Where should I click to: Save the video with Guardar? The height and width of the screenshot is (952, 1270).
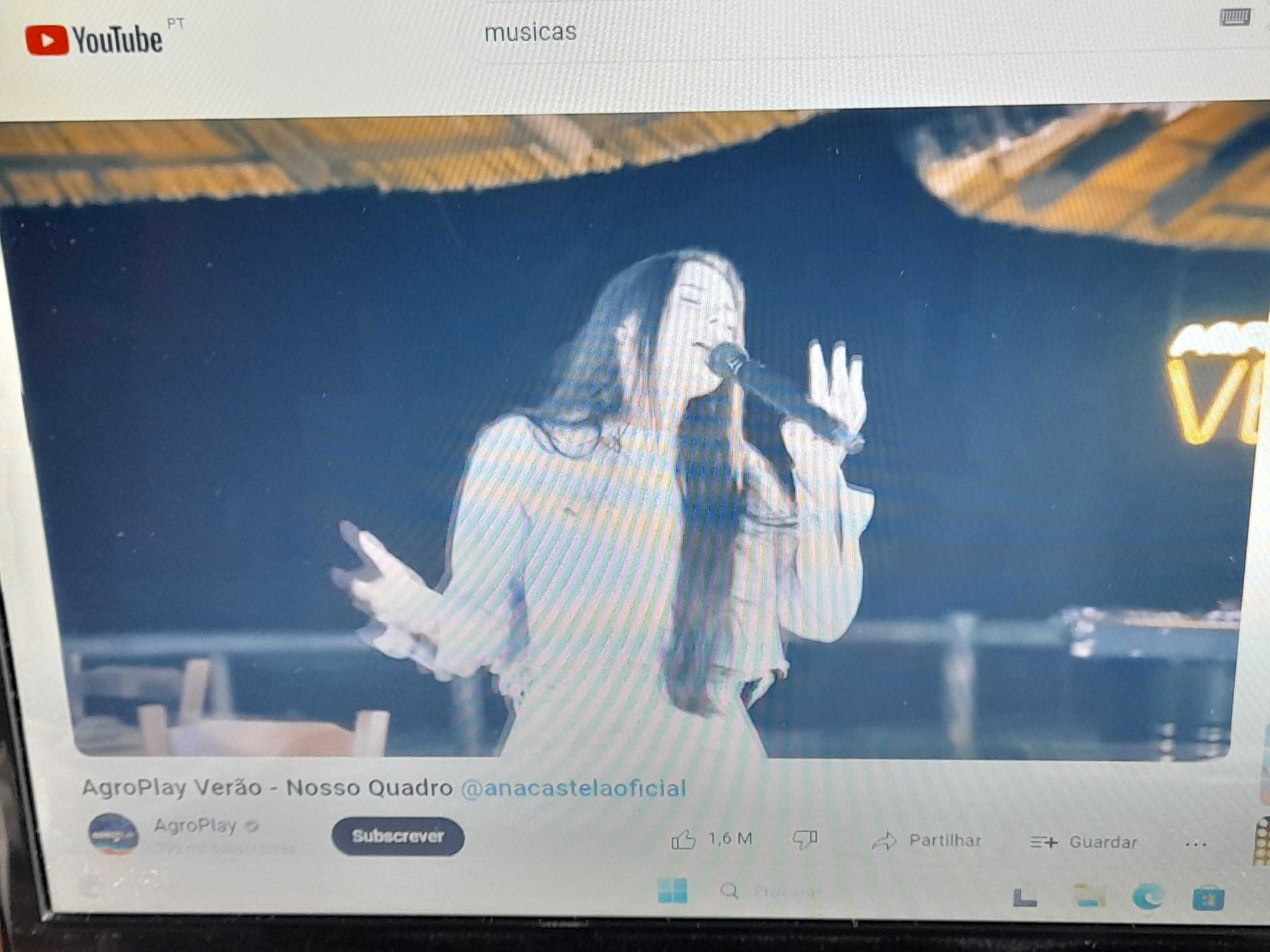tap(1084, 843)
